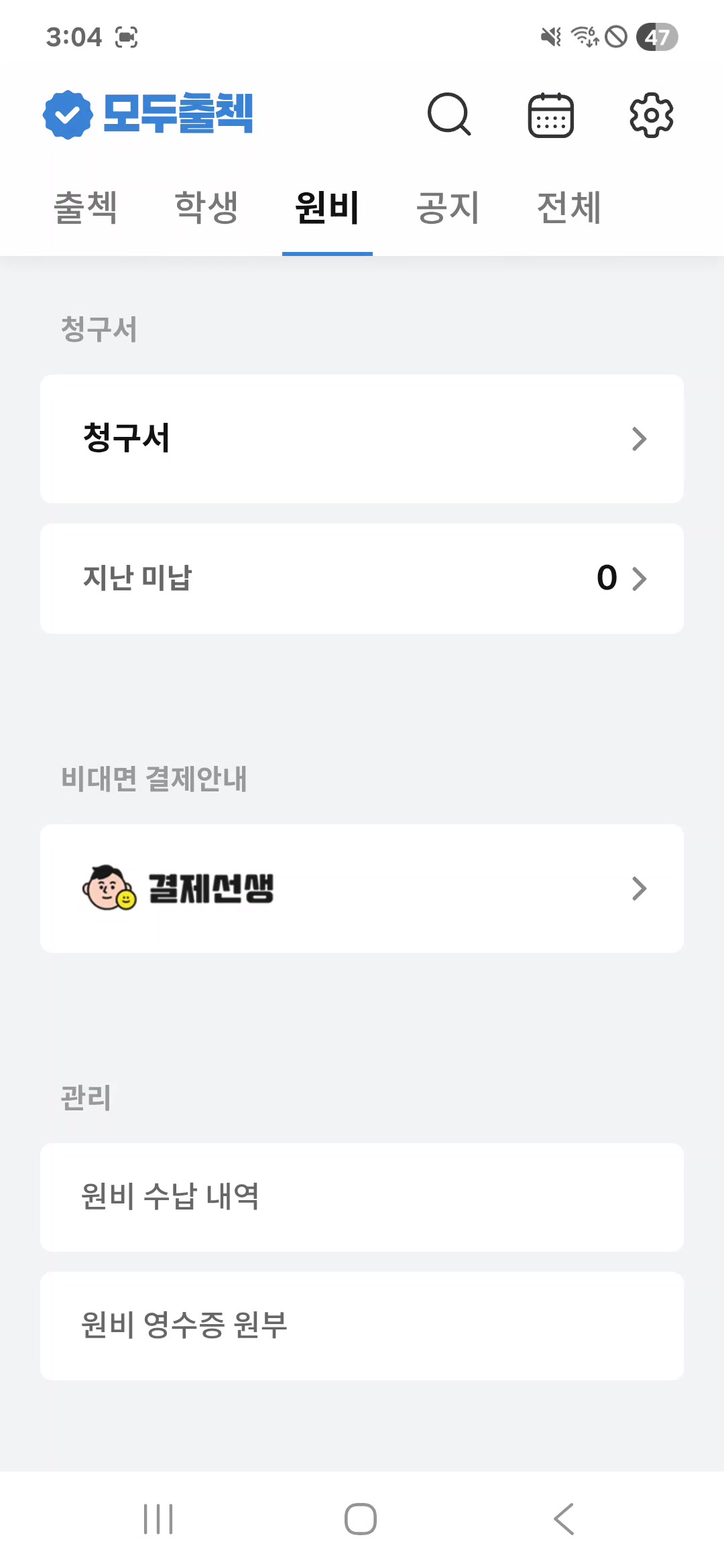
Task: Switch to the 전체 tab
Action: 568,208
